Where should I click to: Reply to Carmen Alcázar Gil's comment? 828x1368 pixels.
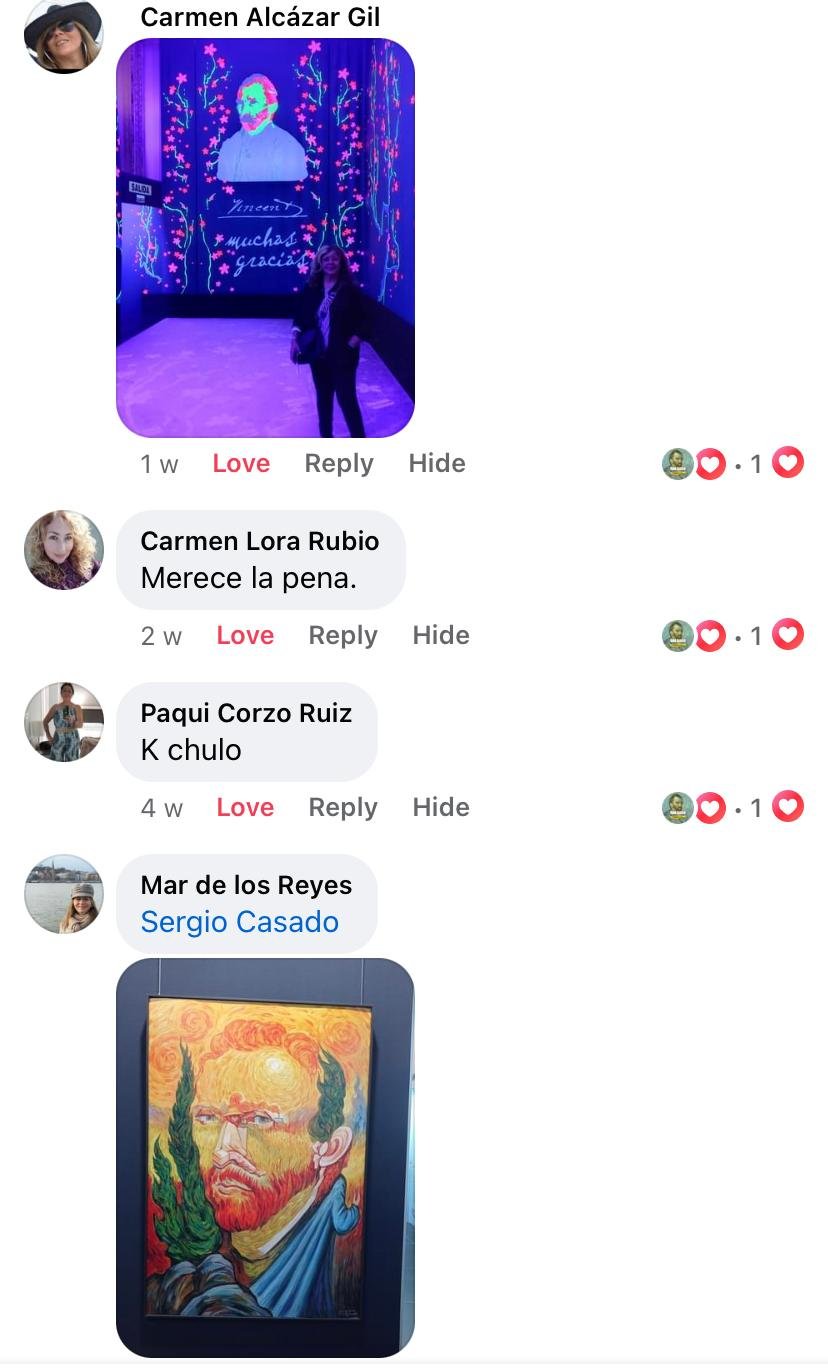tap(339, 464)
